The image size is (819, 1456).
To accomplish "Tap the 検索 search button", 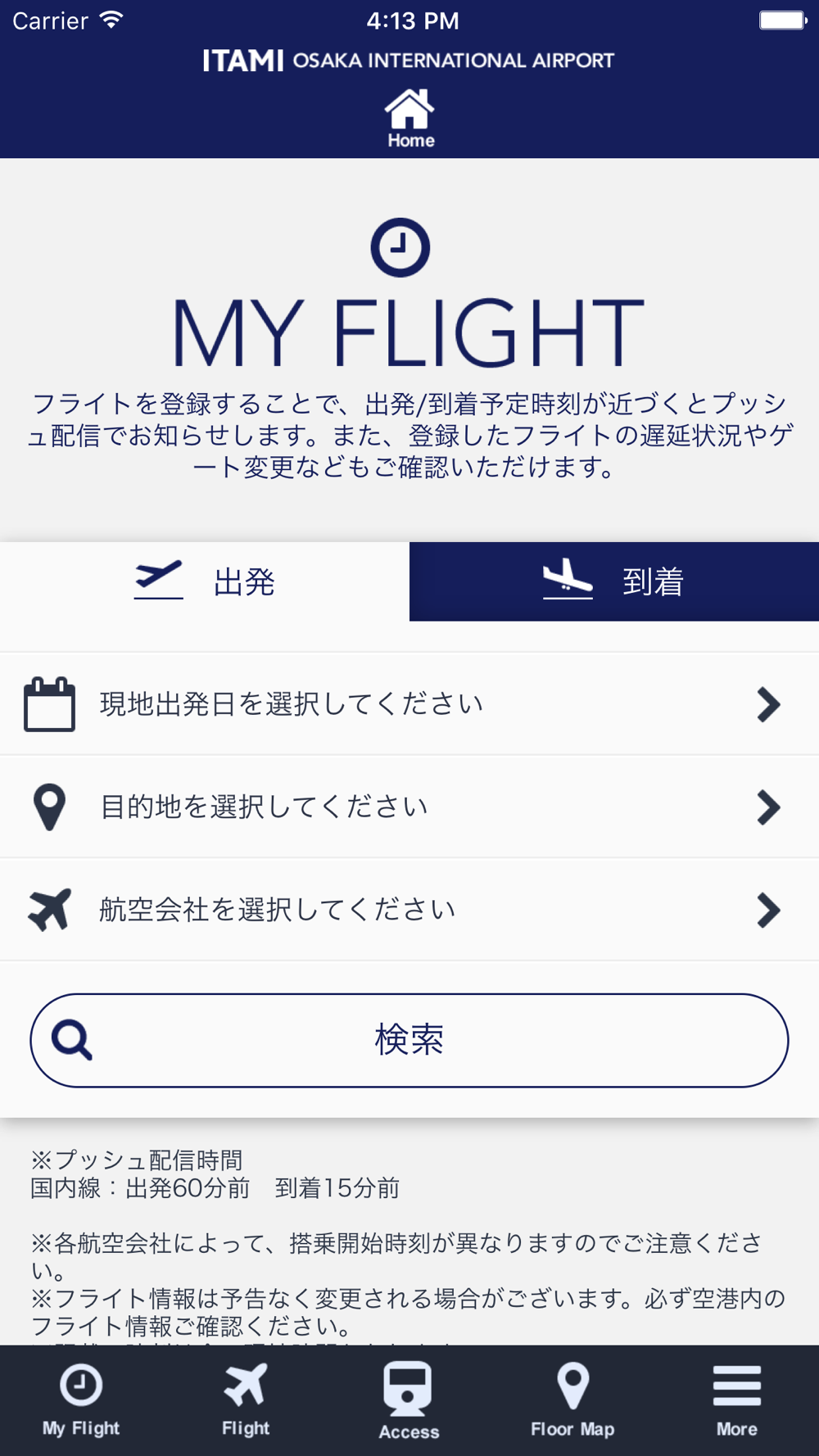I will tap(409, 1040).
